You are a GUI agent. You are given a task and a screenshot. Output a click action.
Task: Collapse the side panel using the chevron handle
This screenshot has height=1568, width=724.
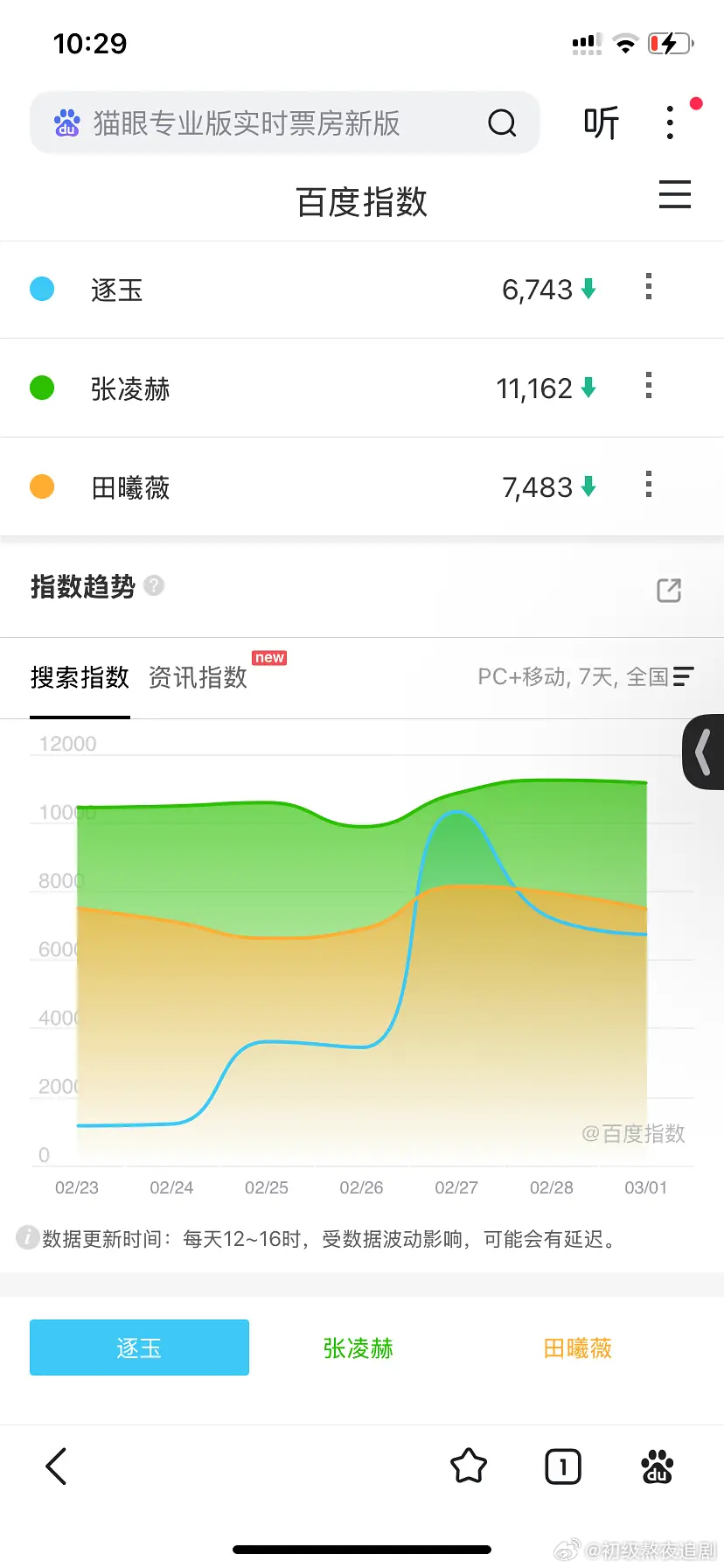coord(704,752)
